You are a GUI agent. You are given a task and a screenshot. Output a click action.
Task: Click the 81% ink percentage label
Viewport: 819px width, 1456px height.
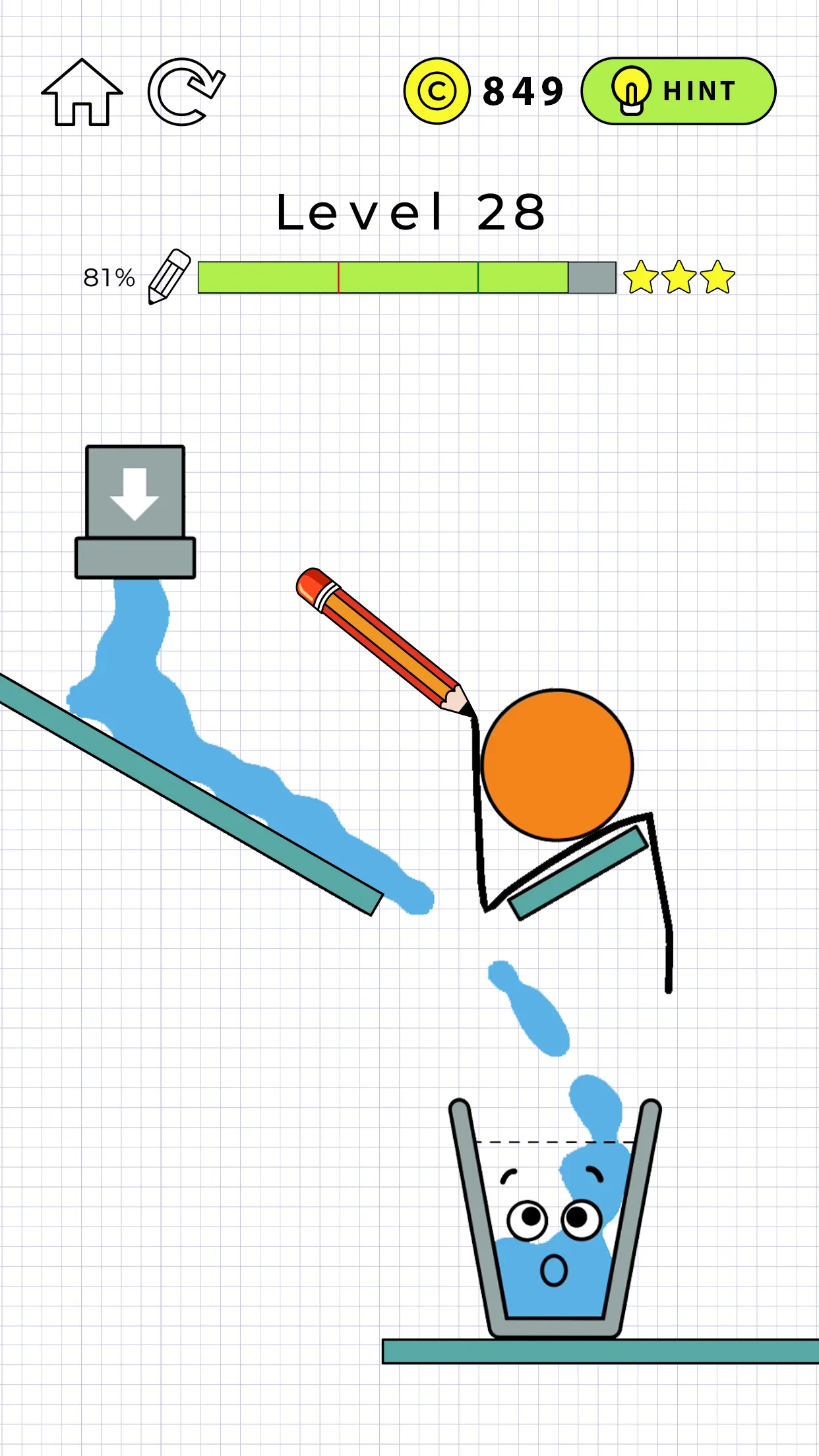point(109,277)
